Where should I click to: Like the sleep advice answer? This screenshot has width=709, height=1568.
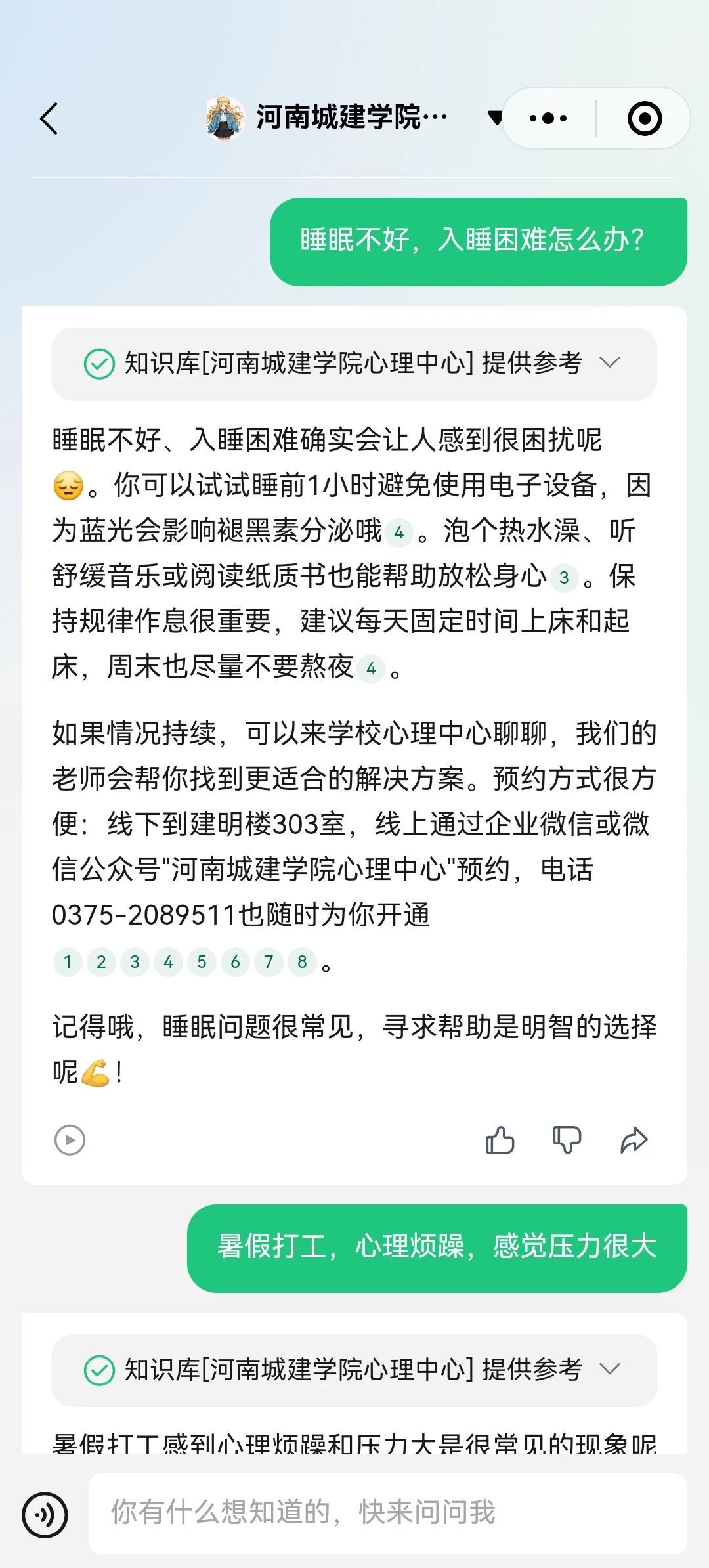[500, 1140]
